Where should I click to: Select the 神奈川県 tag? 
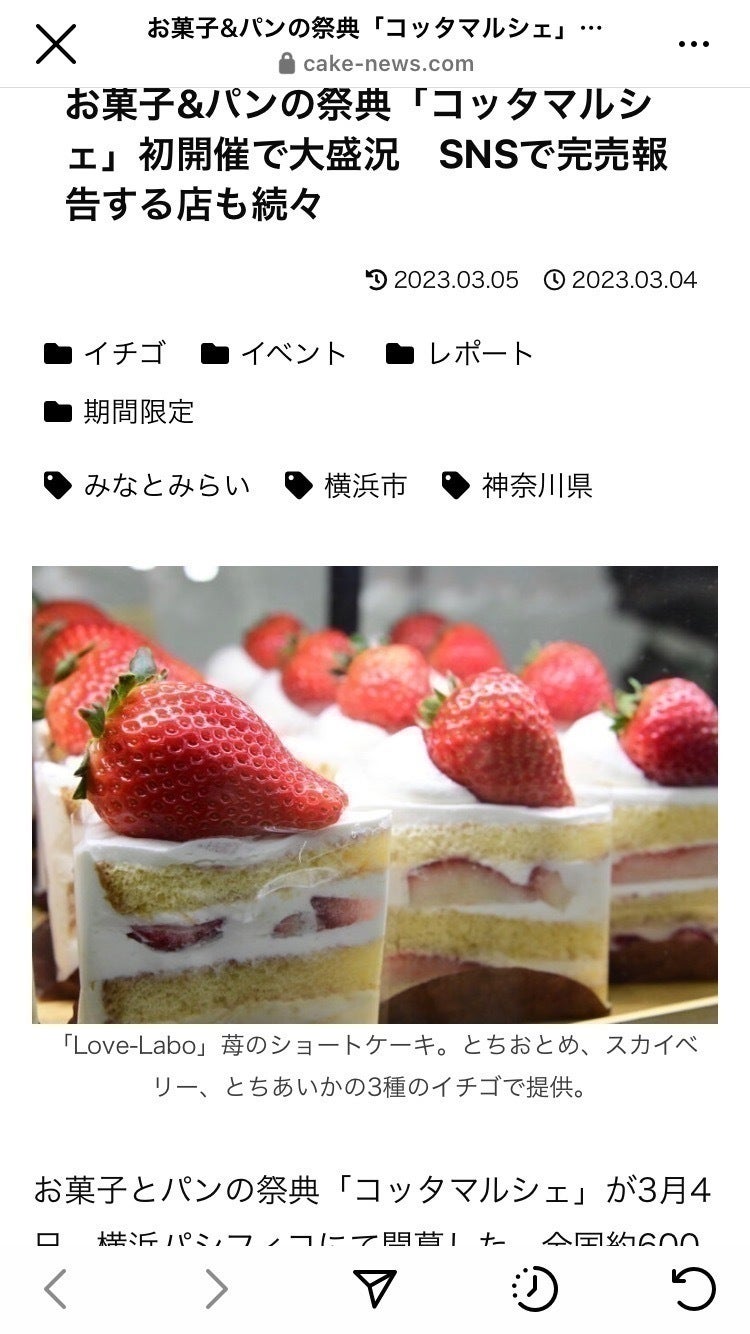tap(517, 486)
